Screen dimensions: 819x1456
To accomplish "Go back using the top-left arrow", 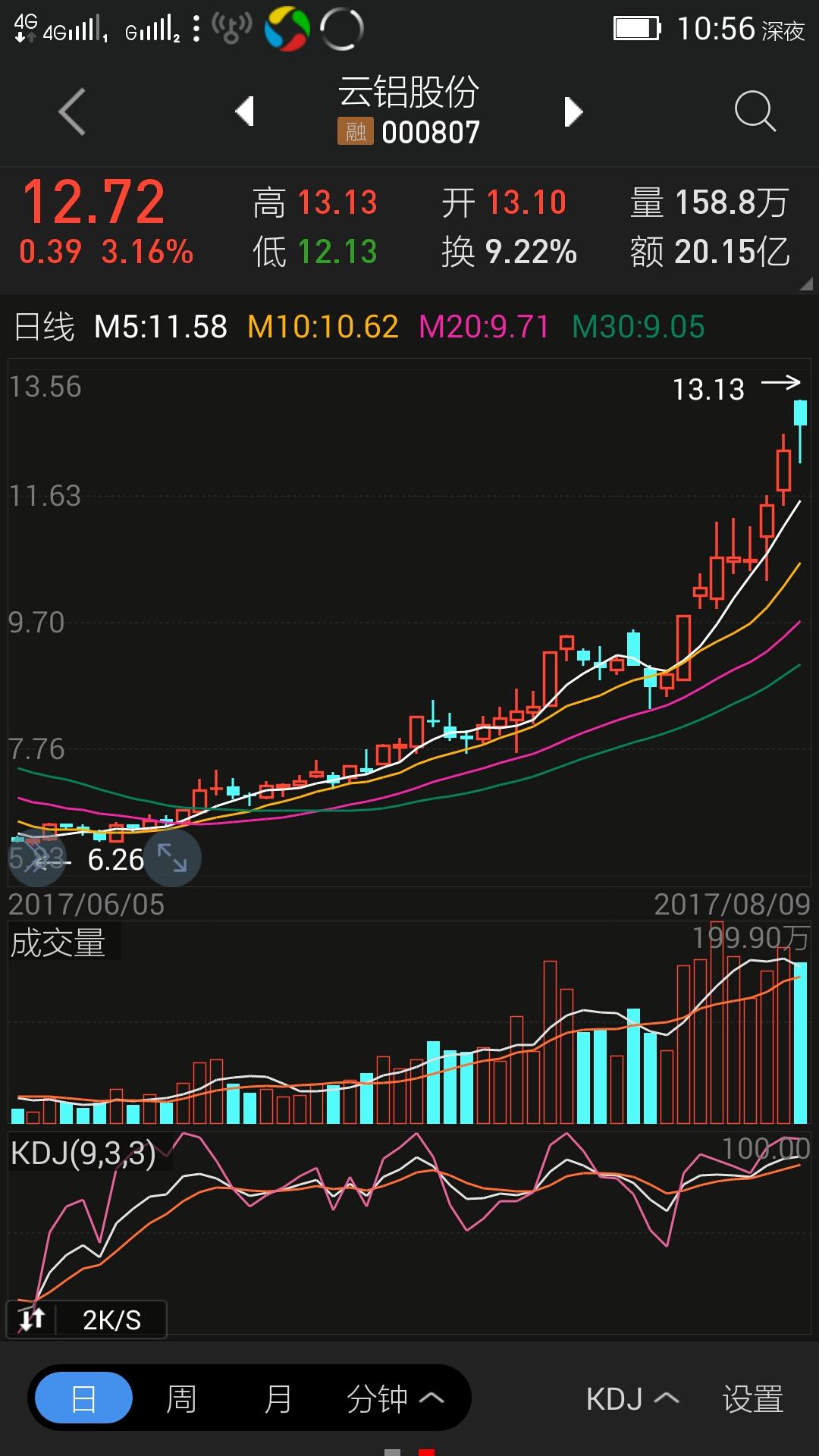I will coord(72,112).
